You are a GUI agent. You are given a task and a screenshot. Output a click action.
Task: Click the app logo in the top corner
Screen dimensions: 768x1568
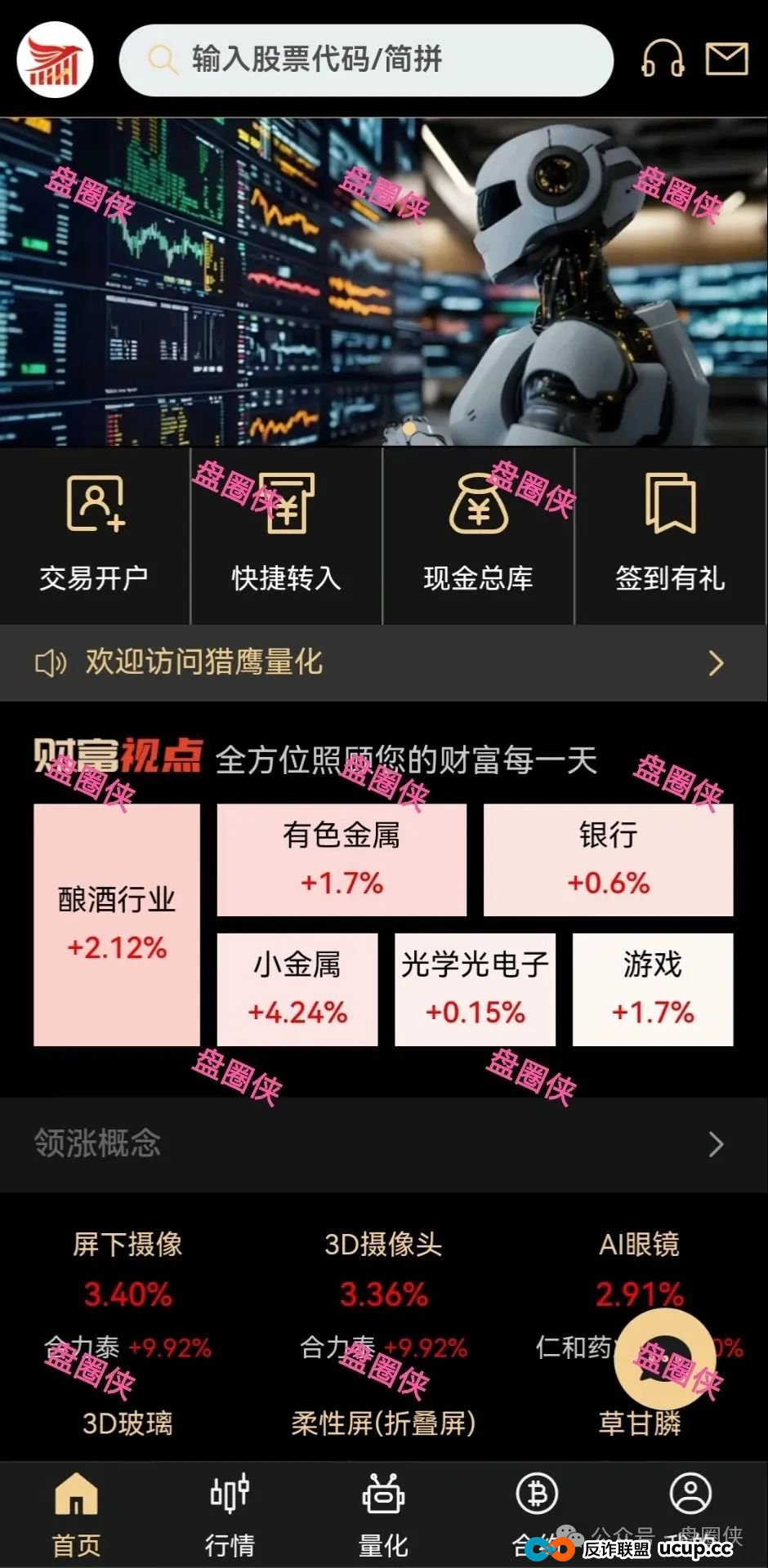pyautogui.click(x=55, y=59)
